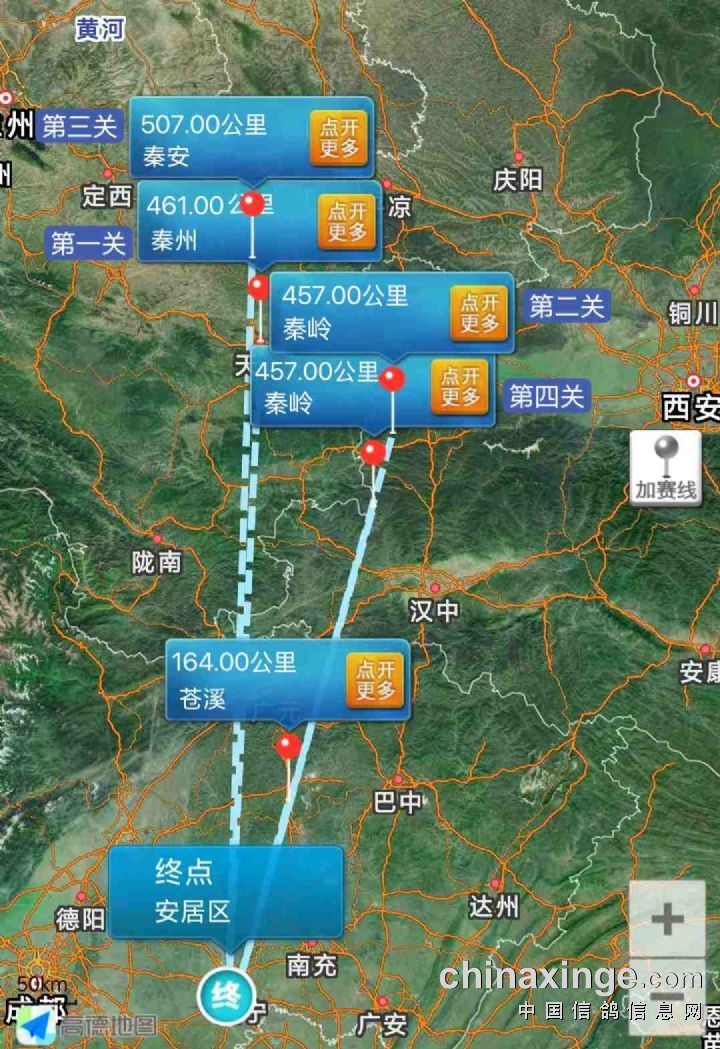The image size is (720, 1049).
Task: Tap the 终 endpoint marker
Action: click(x=226, y=996)
